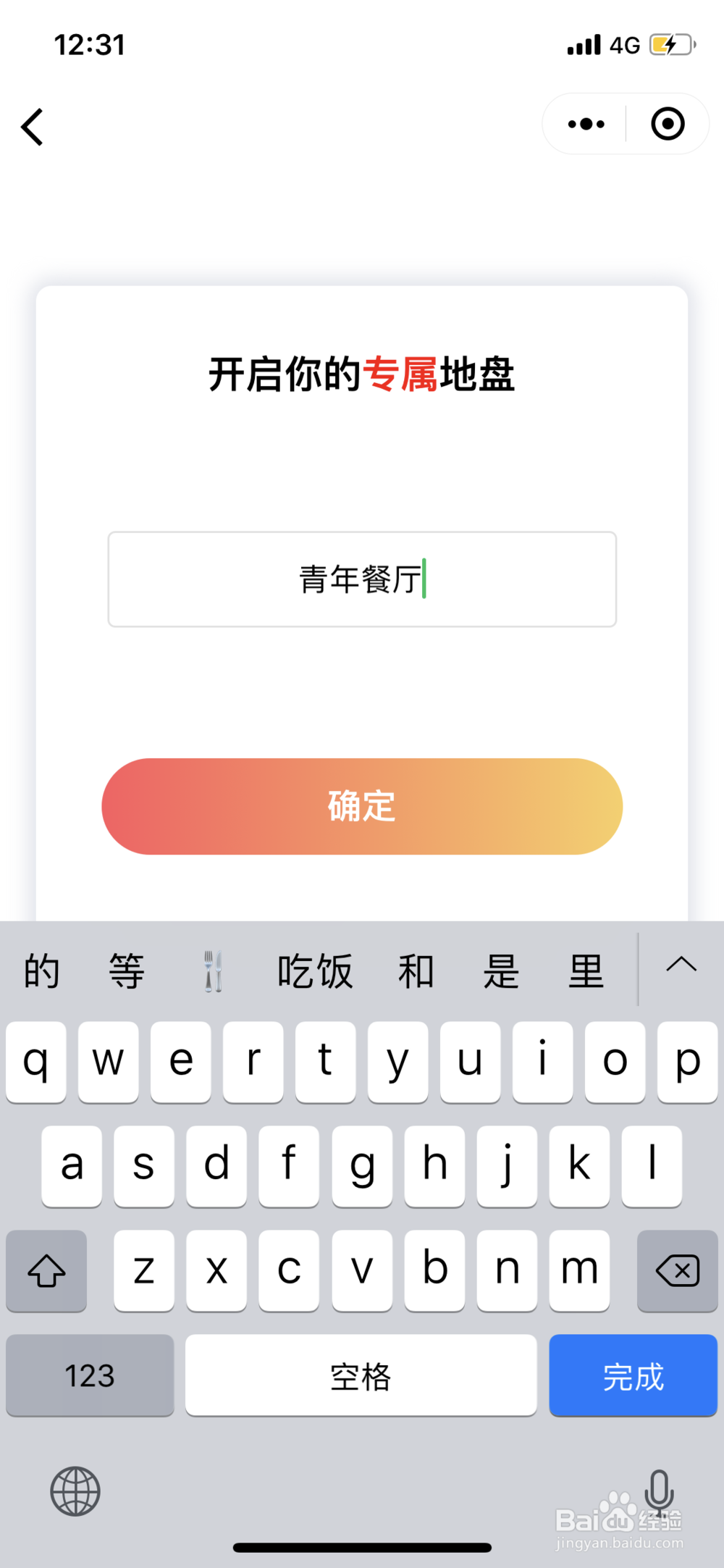
Task: Tap 完成 to finish typing
Action: (x=633, y=1375)
